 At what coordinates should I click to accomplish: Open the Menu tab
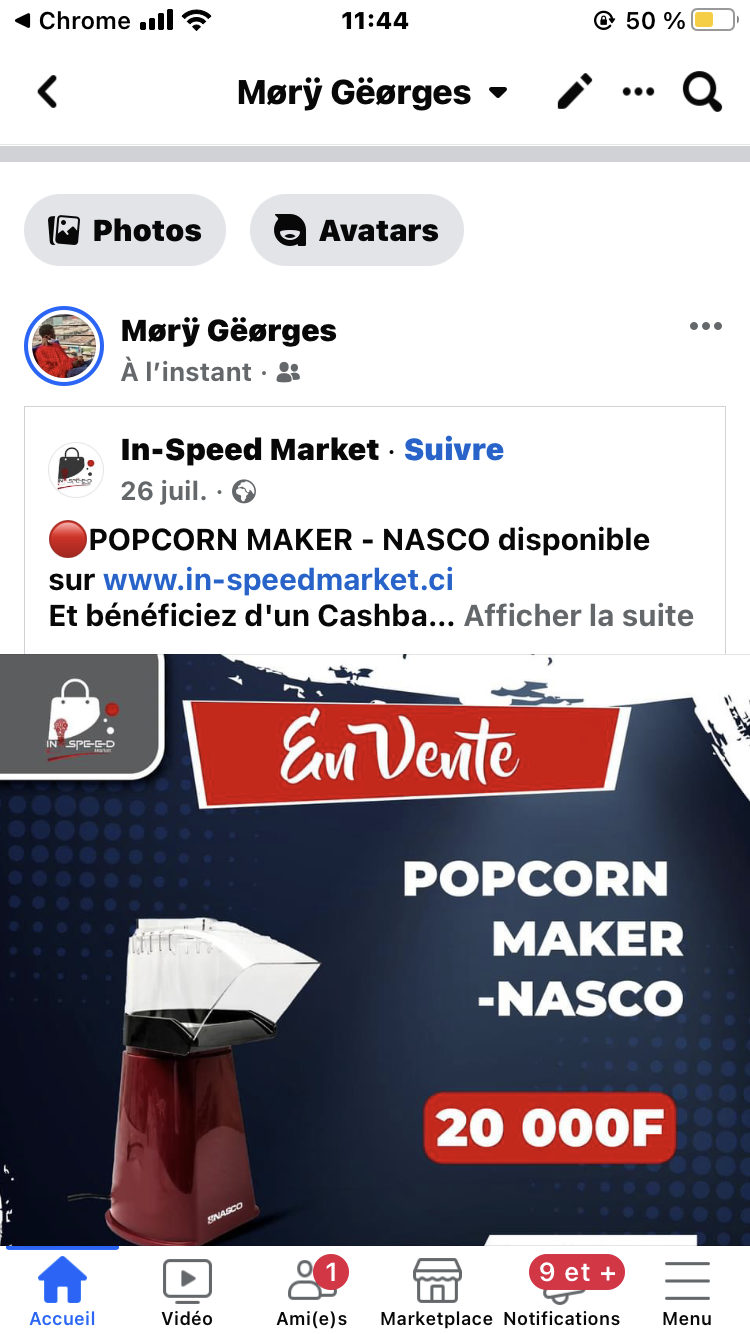pyautogui.click(x=687, y=1292)
